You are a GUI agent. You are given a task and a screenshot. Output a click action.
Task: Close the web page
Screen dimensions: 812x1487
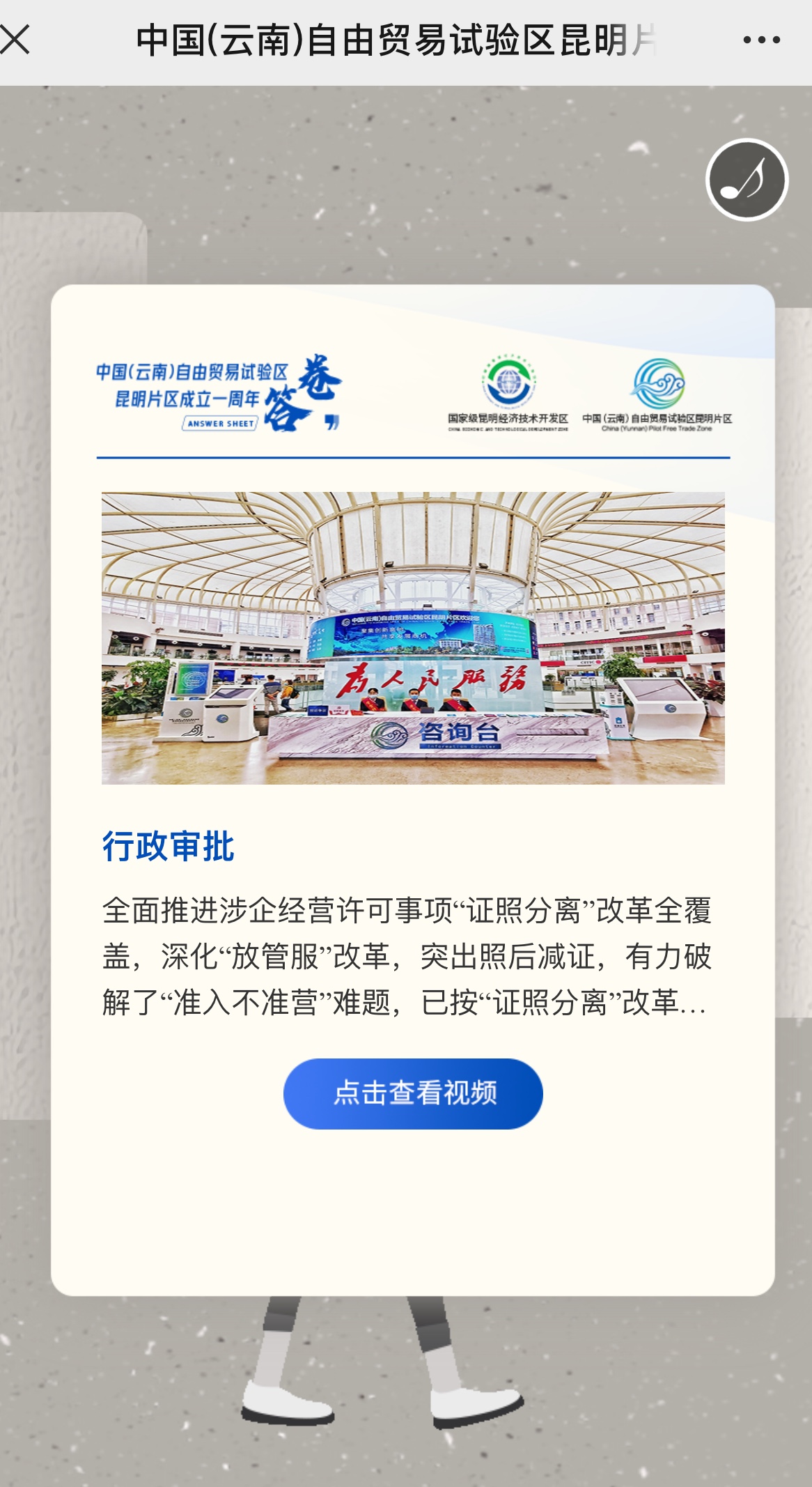tap(15, 40)
